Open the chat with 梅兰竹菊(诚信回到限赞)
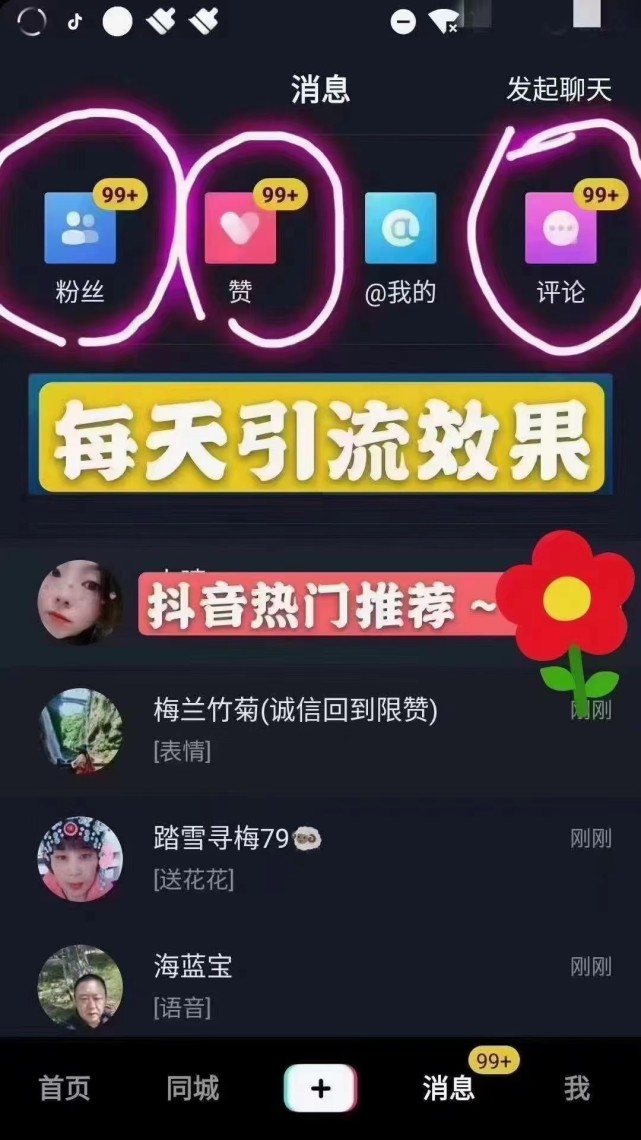641x1140 pixels. [x=320, y=728]
